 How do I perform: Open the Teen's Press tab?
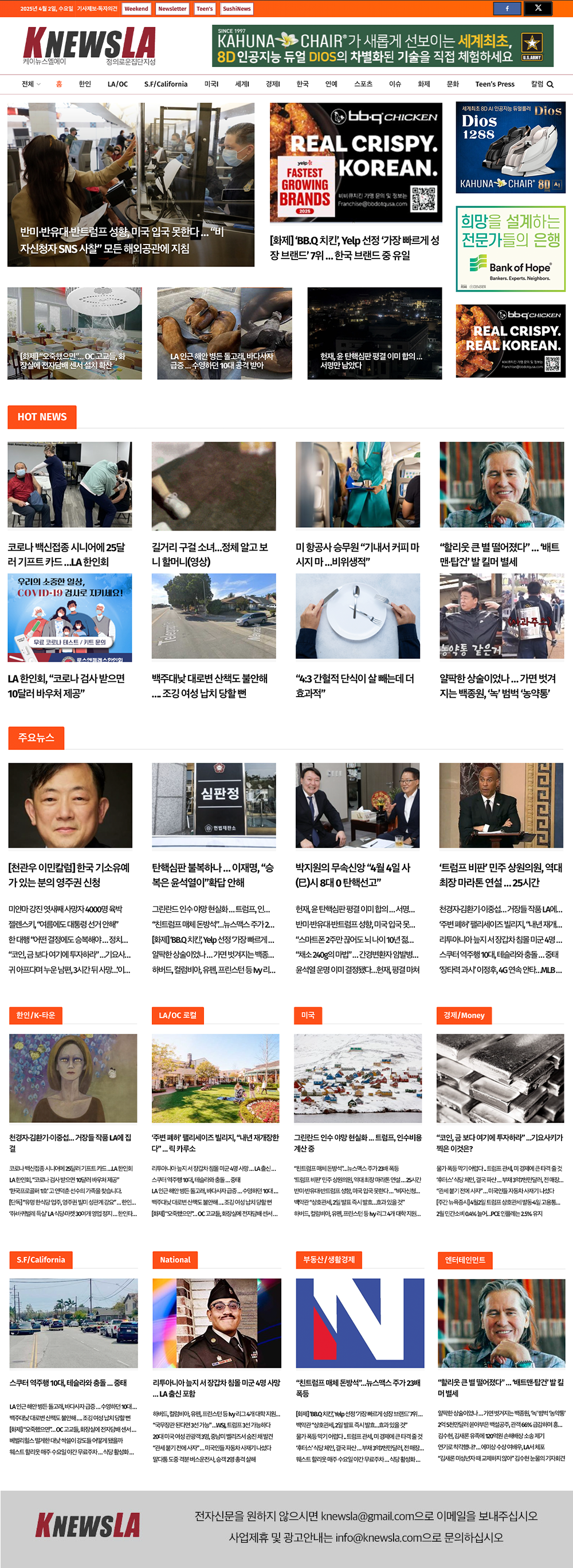494,84
